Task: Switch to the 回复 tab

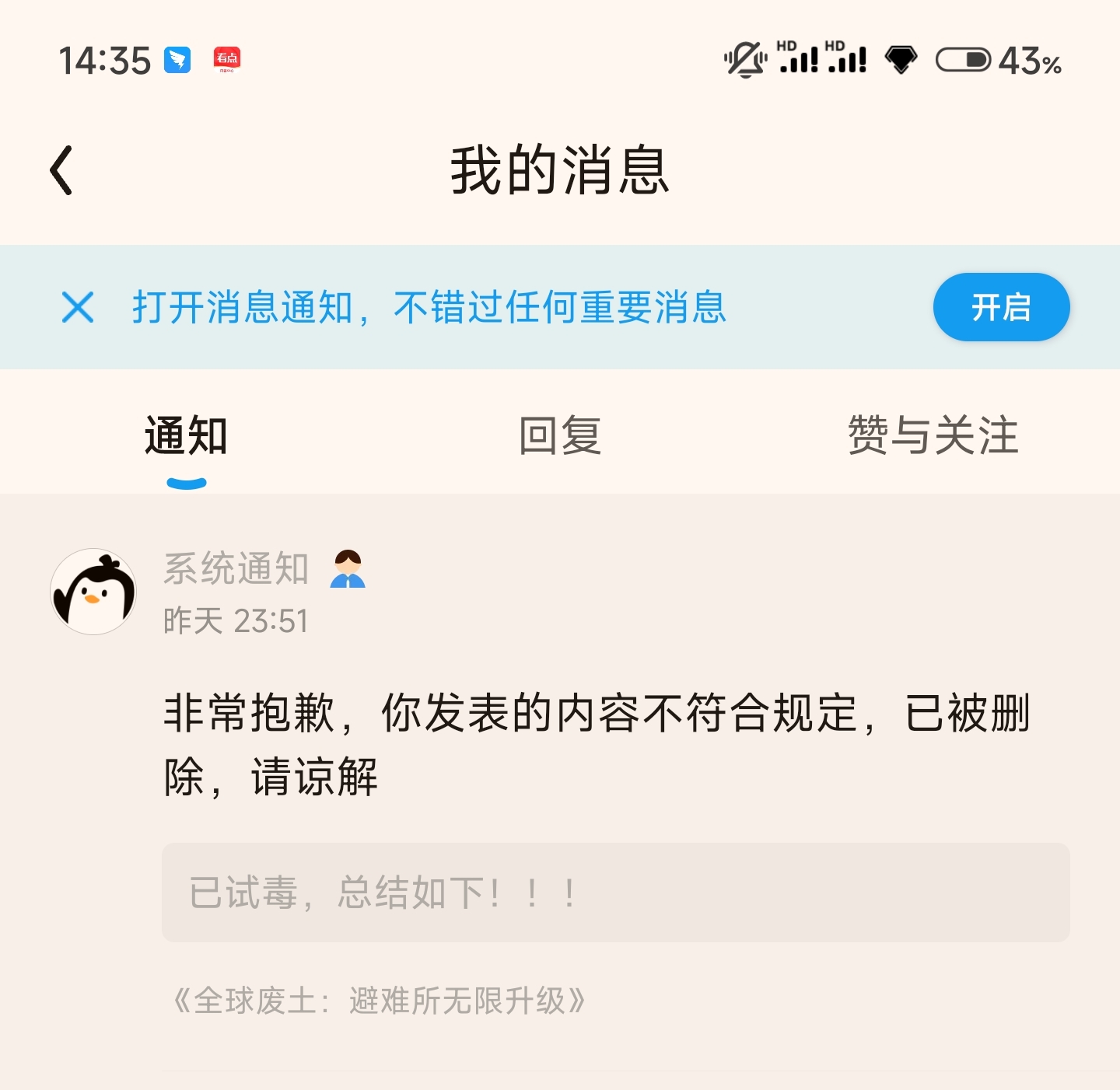Action: tap(560, 436)
